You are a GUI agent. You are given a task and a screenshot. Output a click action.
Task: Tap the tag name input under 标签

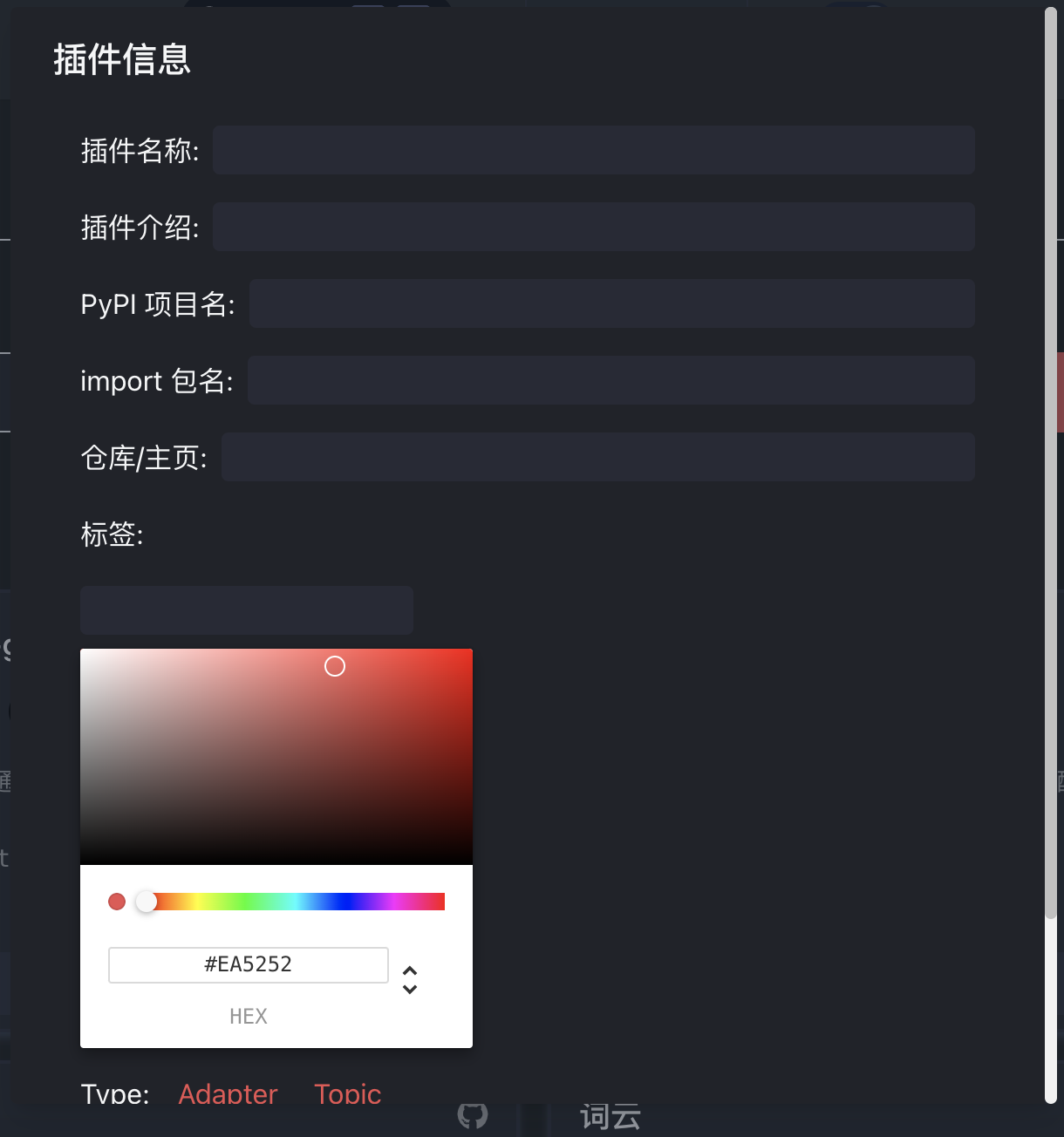click(x=246, y=610)
